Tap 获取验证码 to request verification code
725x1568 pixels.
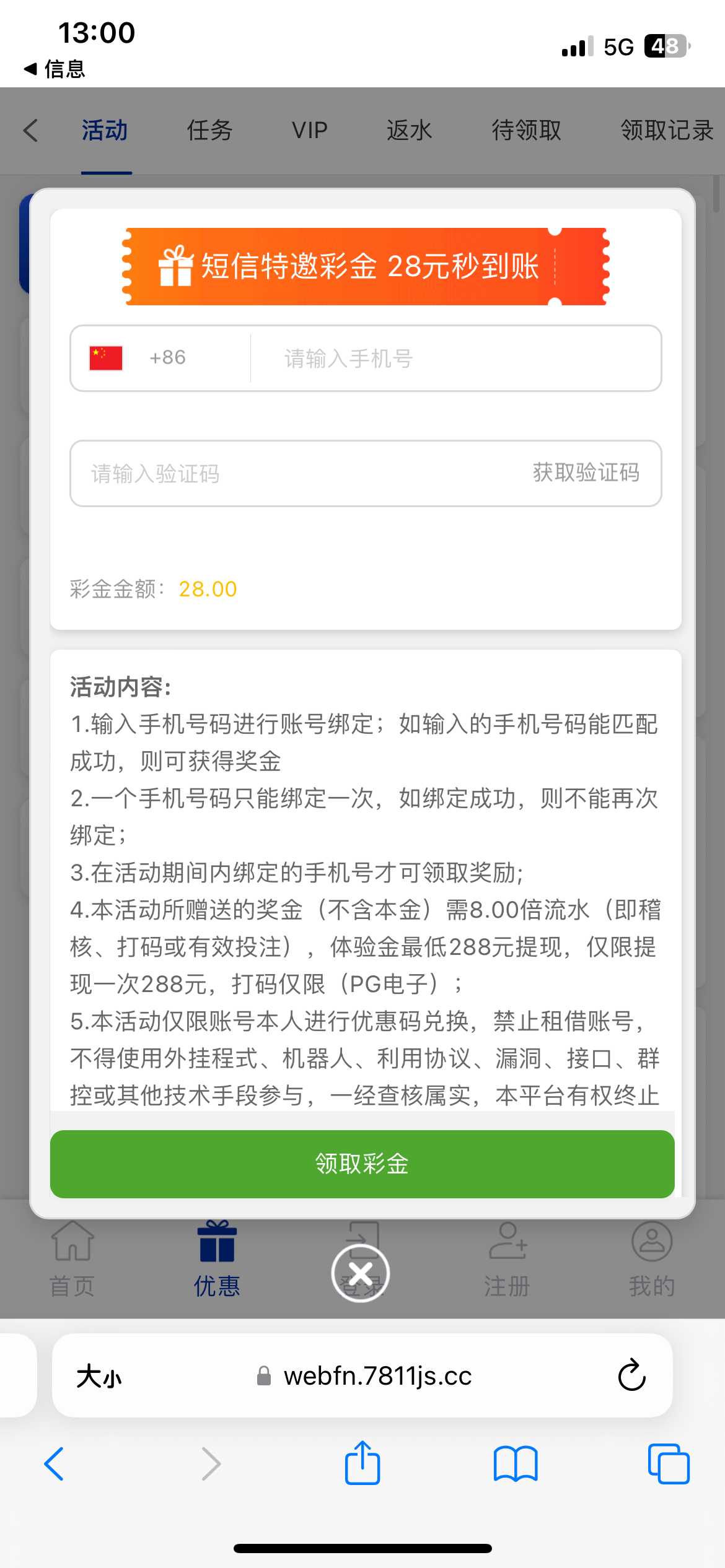click(586, 473)
